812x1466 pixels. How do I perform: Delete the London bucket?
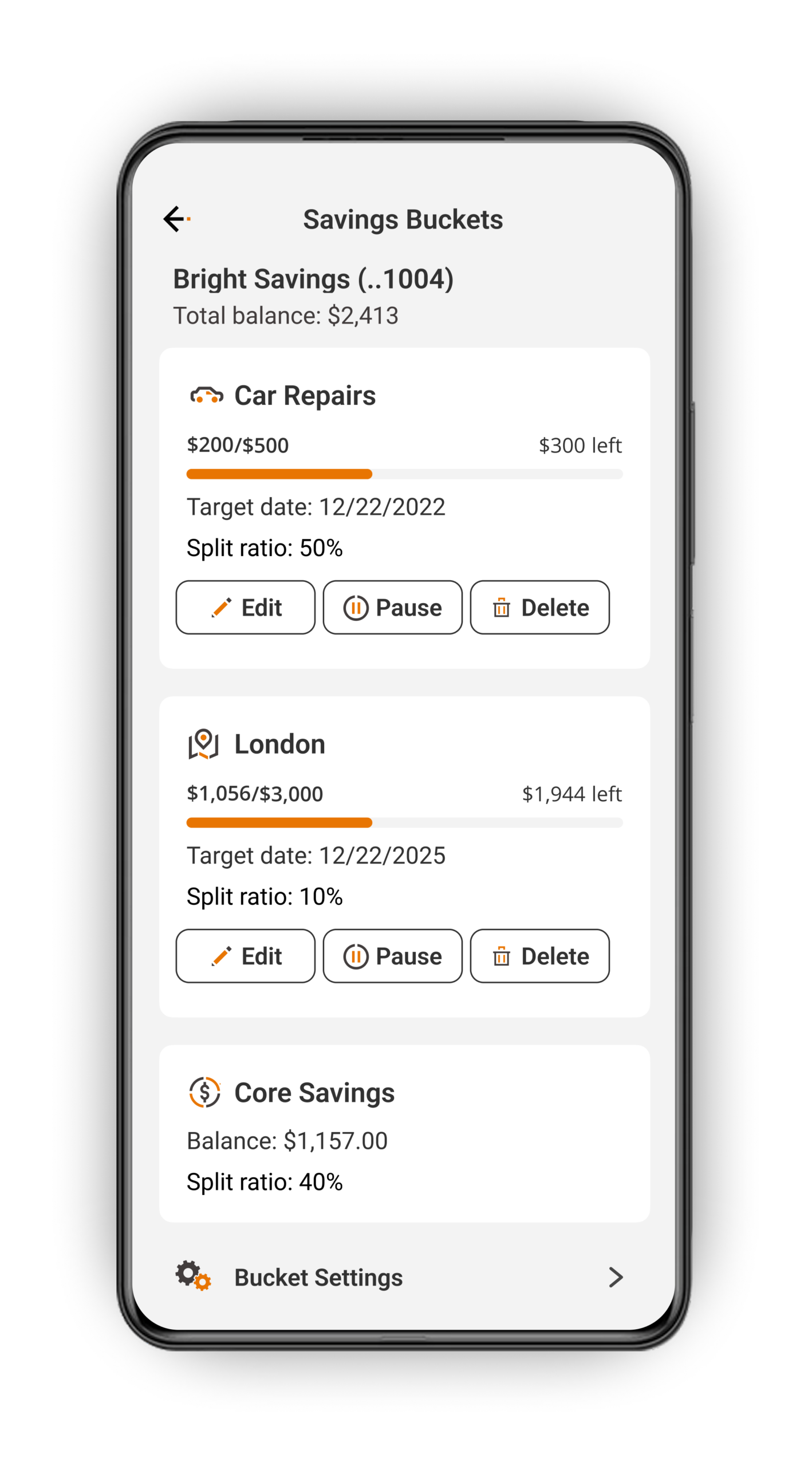(539, 956)
